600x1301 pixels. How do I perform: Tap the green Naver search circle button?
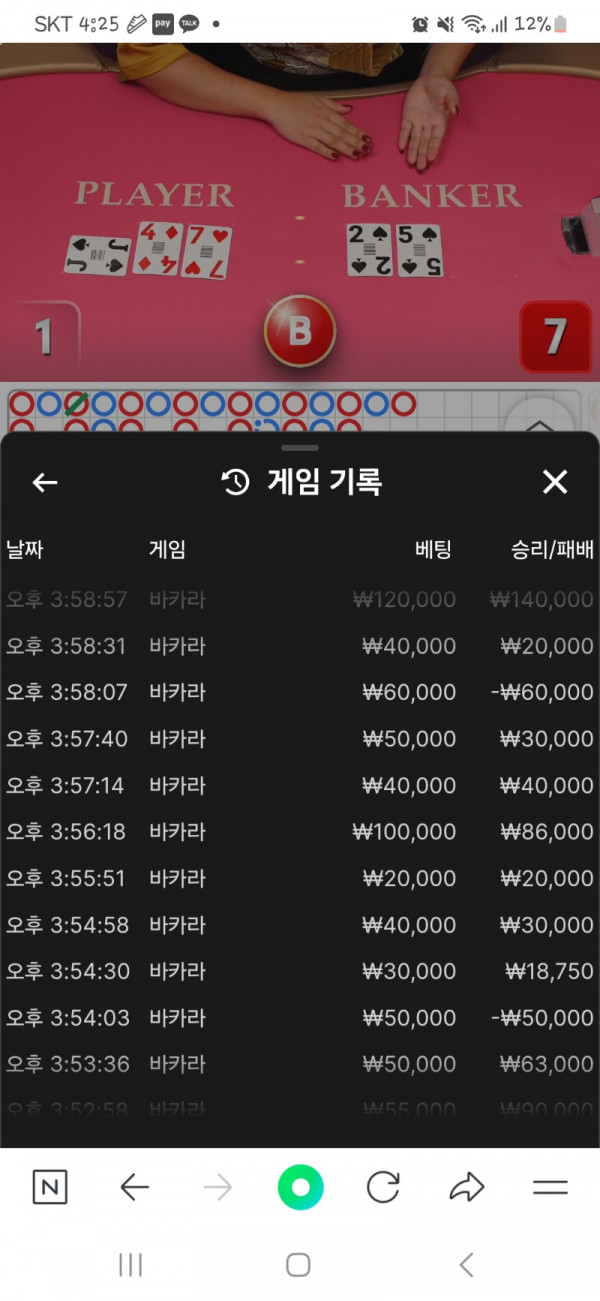(300, 1188)
